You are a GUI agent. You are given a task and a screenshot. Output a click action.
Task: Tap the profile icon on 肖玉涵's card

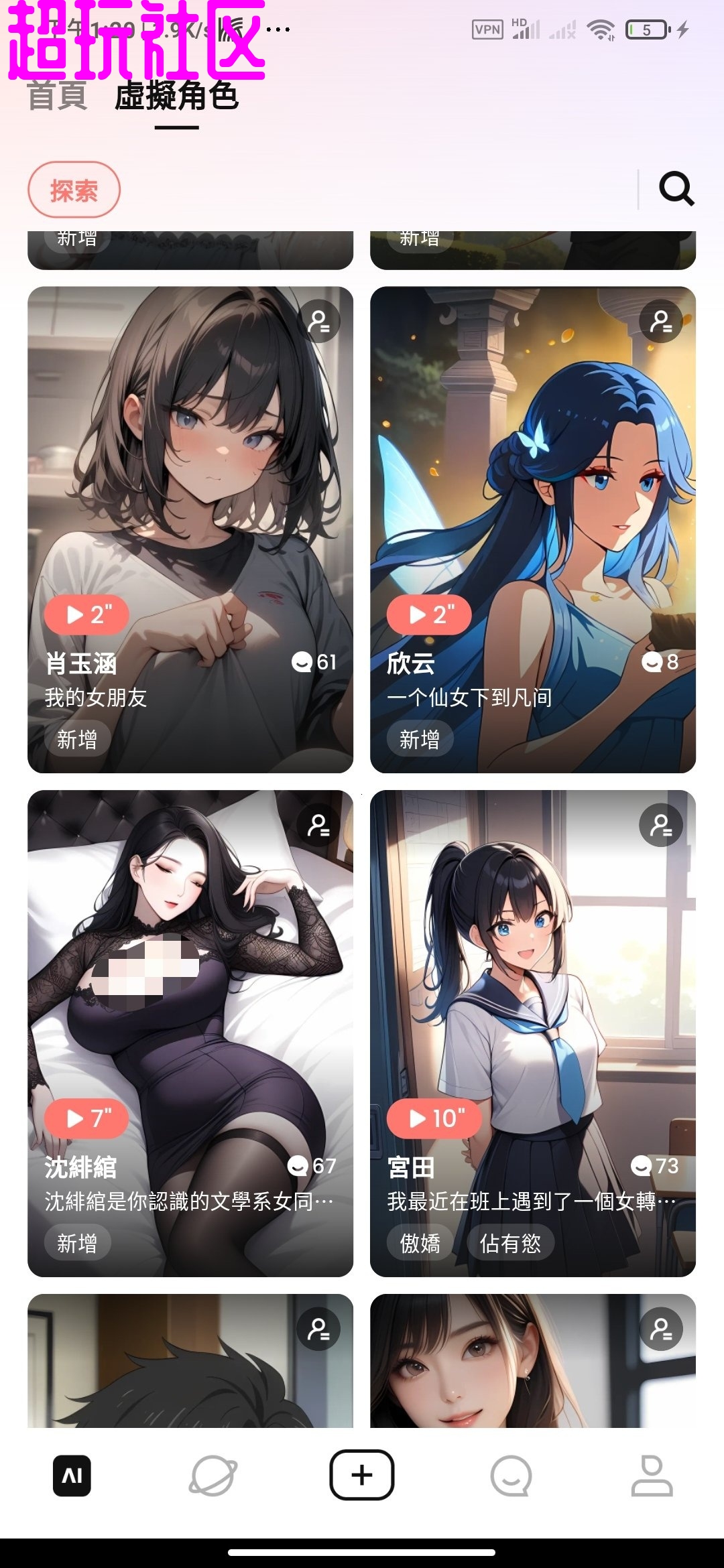[318, 322]
